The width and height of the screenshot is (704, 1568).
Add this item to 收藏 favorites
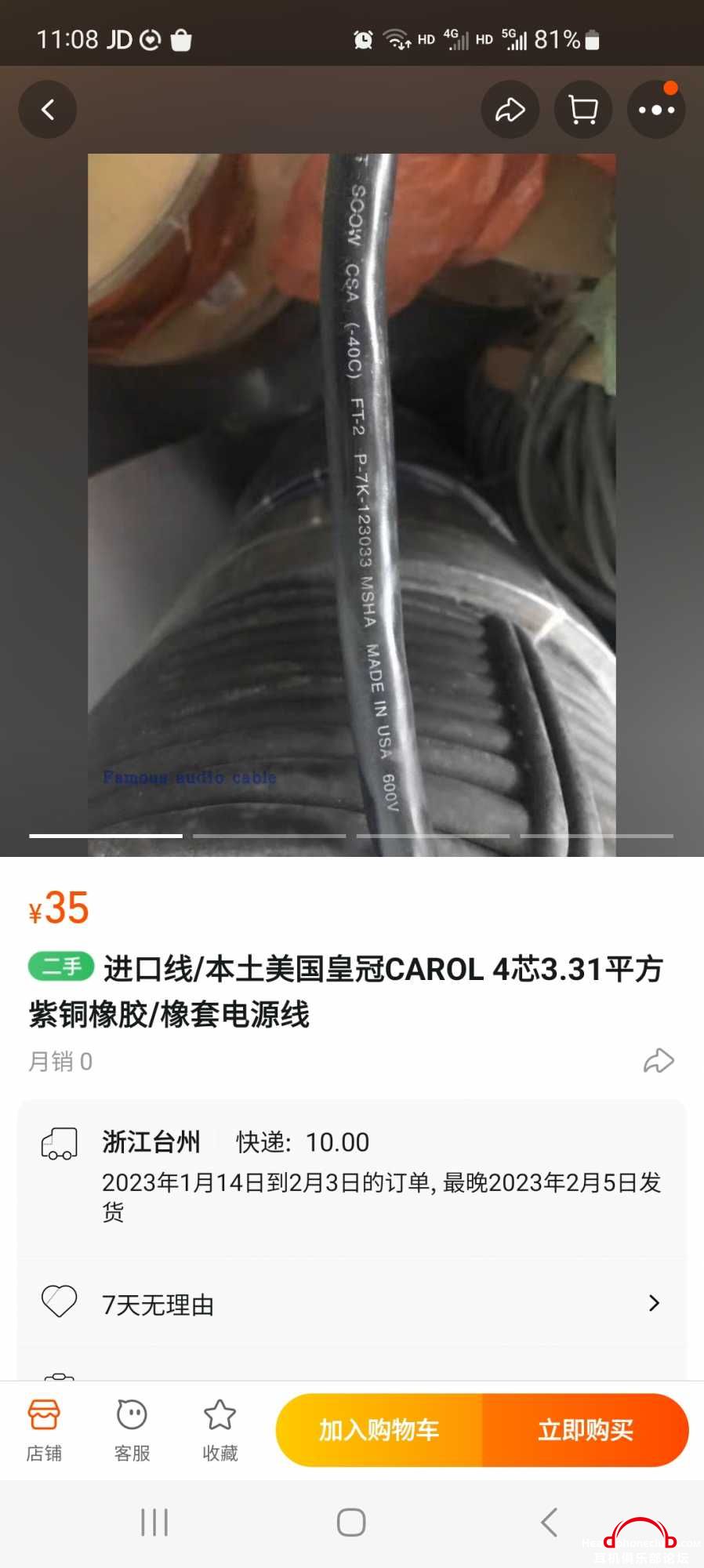pos(220,1430)
